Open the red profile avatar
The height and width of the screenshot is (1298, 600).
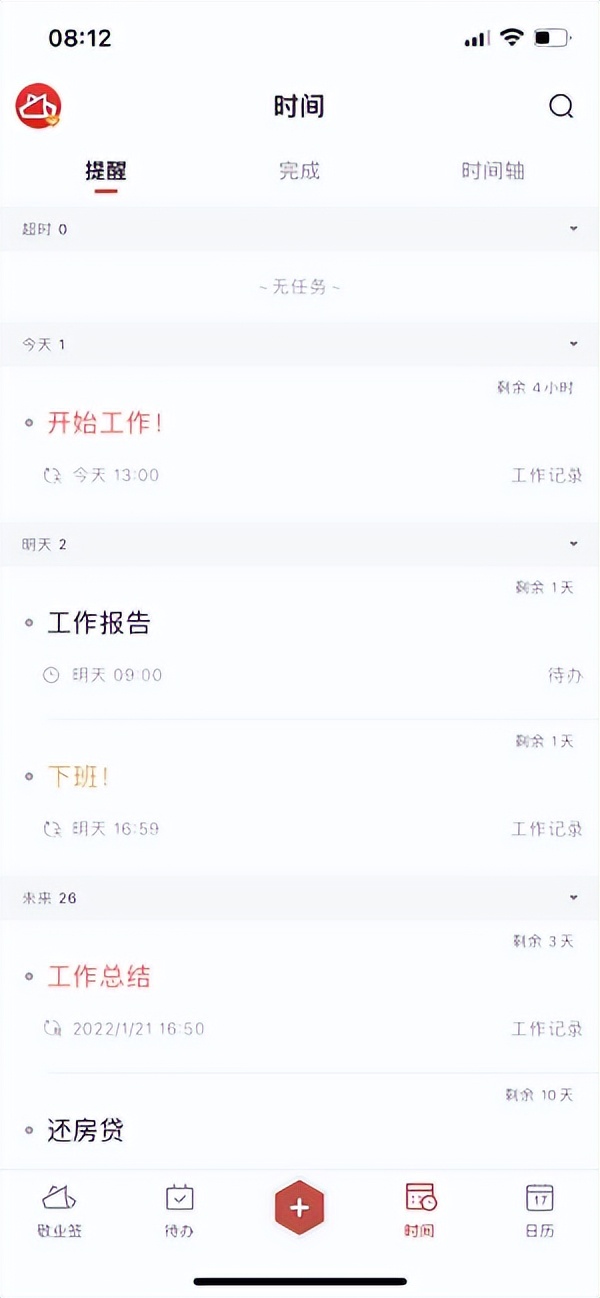coord(39,106)
